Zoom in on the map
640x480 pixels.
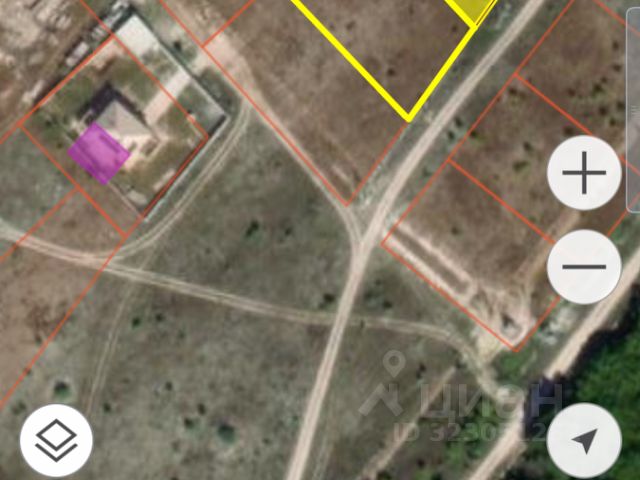tap(585, 173)
